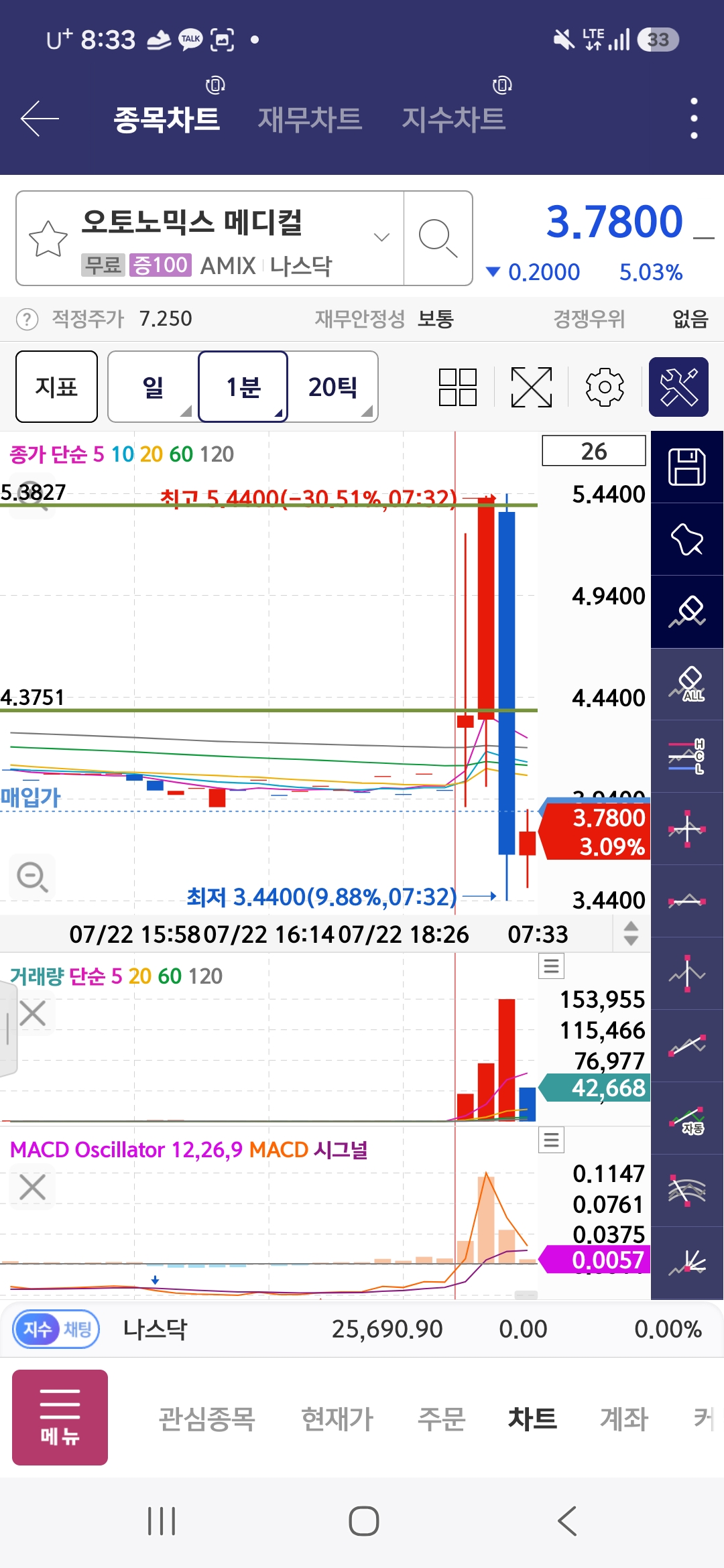The image size is (724, 1568).
Task: Close the MACD Oscillator panel
Action: click(32, 1187)
